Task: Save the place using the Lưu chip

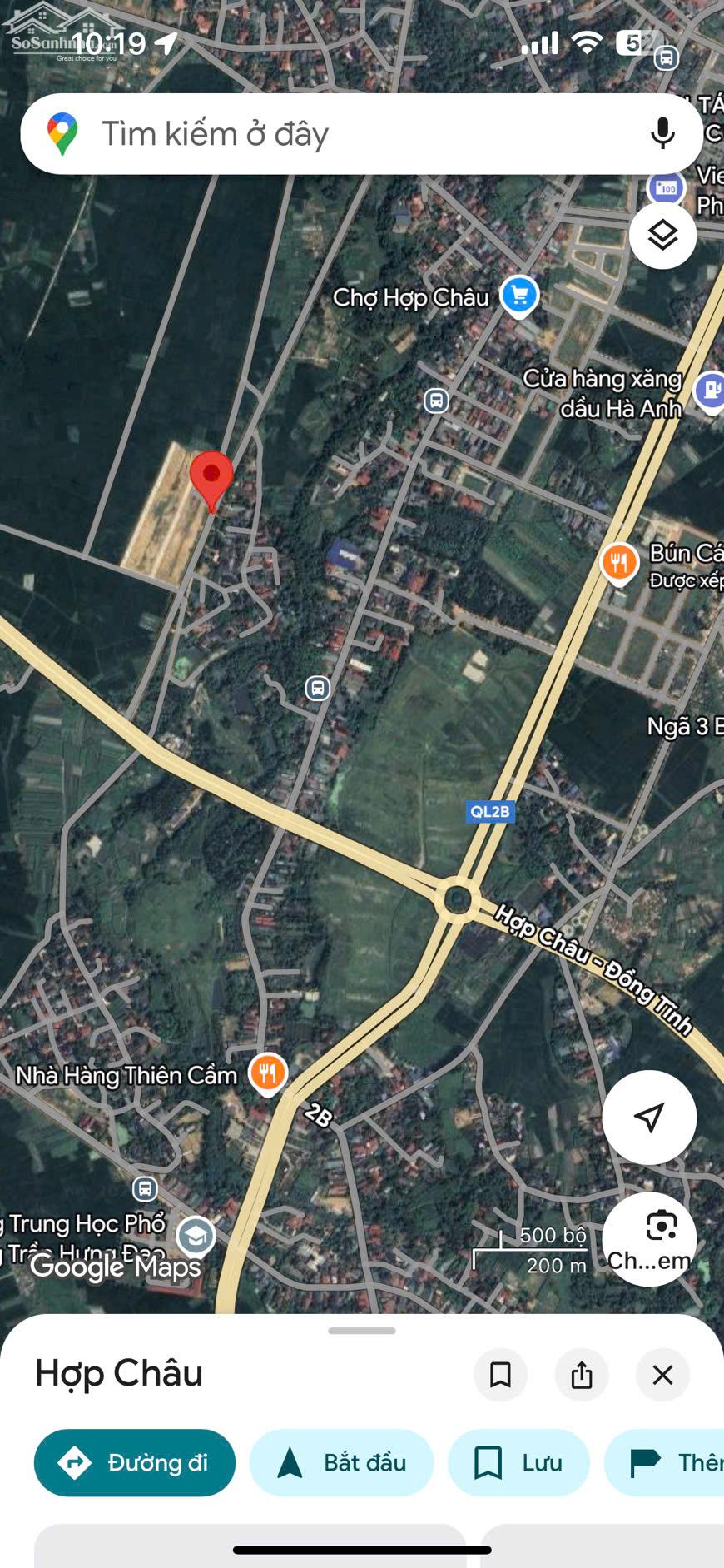Action: (x=518, y=1462)
